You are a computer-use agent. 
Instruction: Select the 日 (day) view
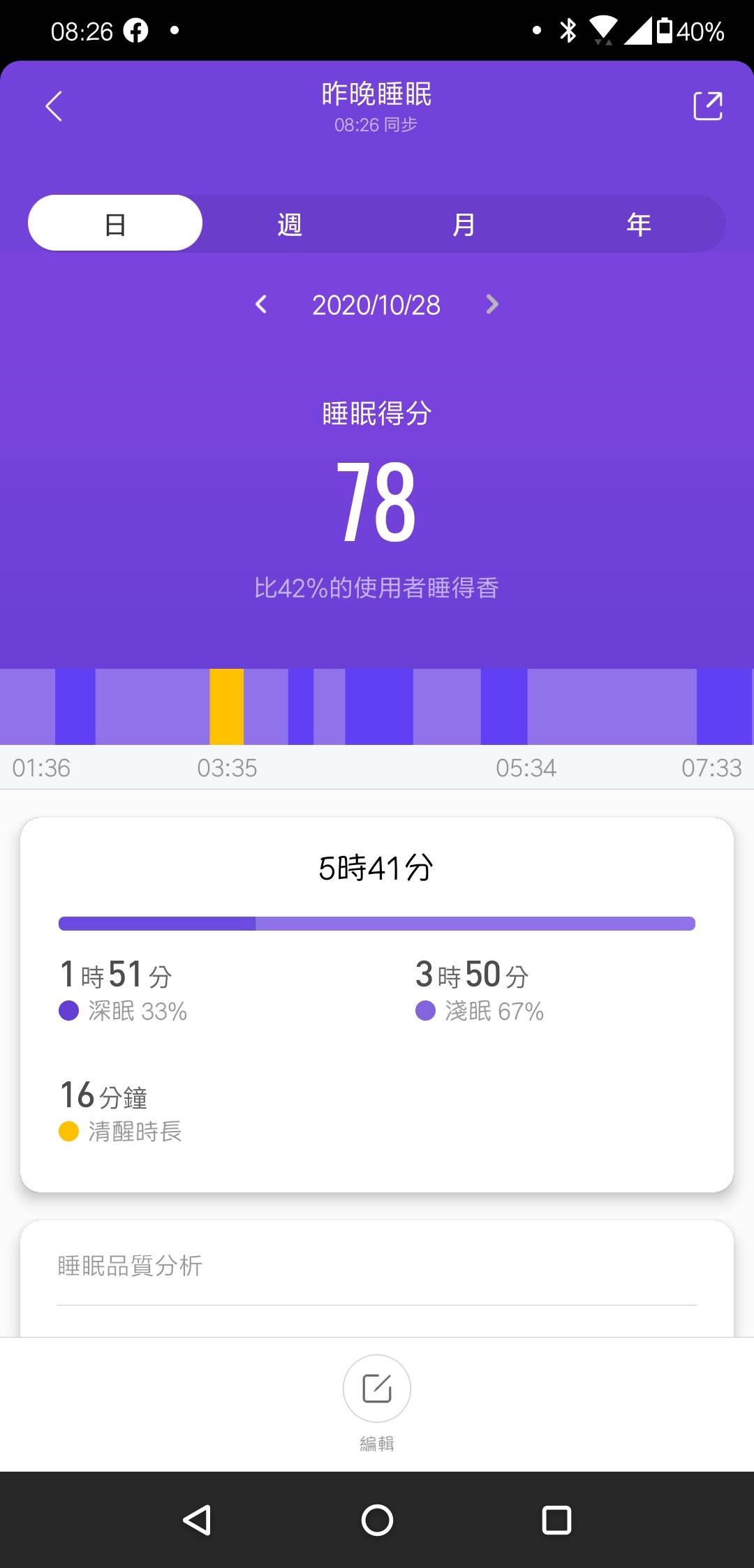point(115,223)
